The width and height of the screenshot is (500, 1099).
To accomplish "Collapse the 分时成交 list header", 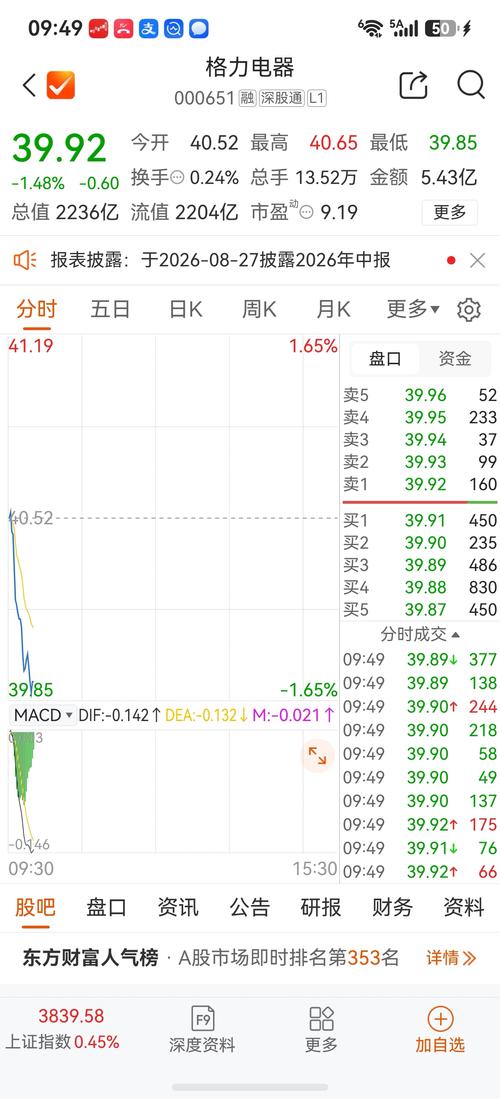I will [420, 634].
